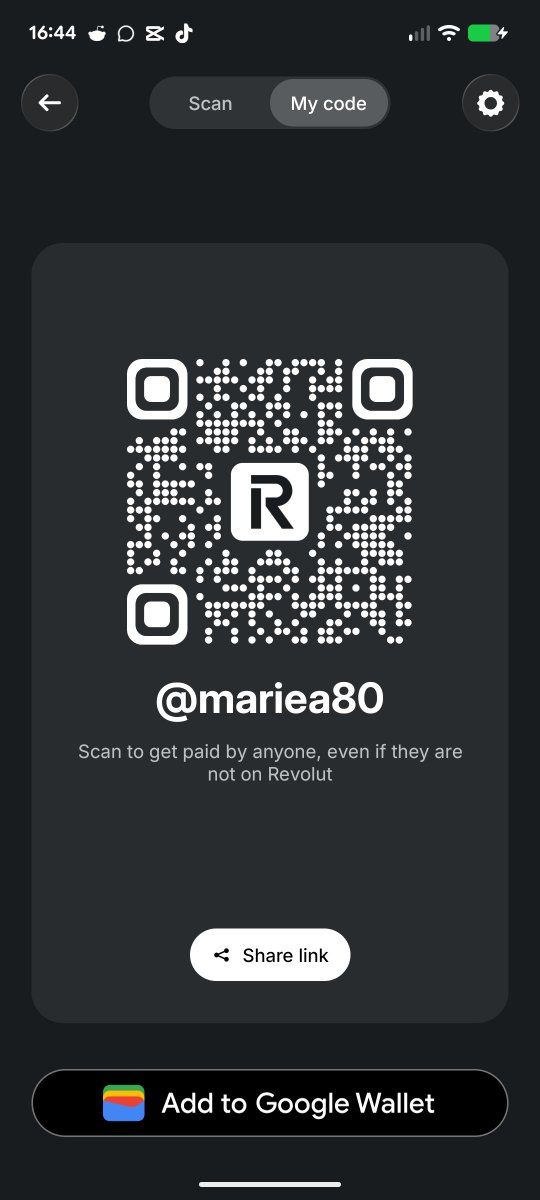The image size is (540, 1200).
Task: Add the code to Google Wallet
Action: click(x=270, y=1103)
